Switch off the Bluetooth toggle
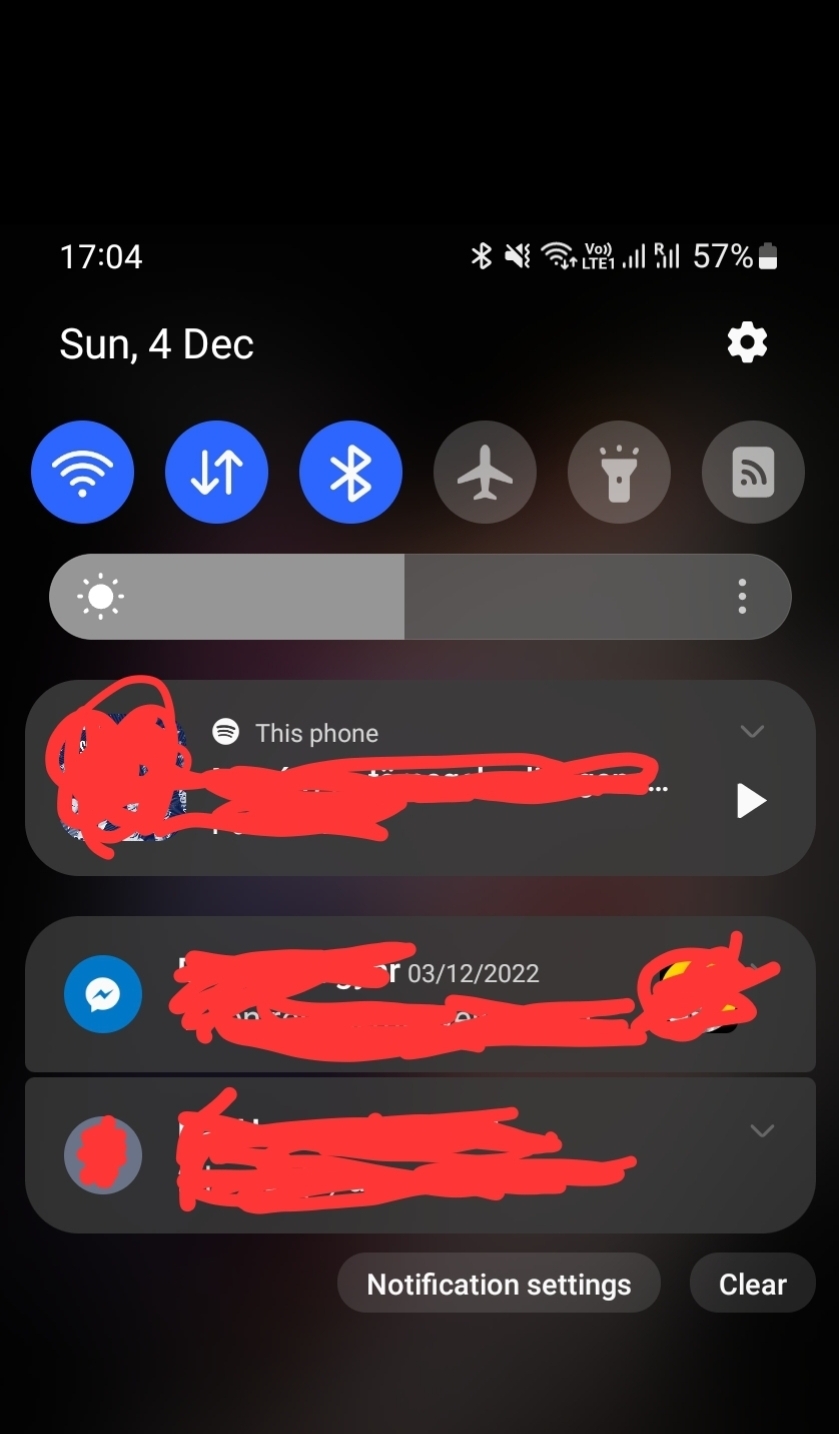 [x=350, y=472]
